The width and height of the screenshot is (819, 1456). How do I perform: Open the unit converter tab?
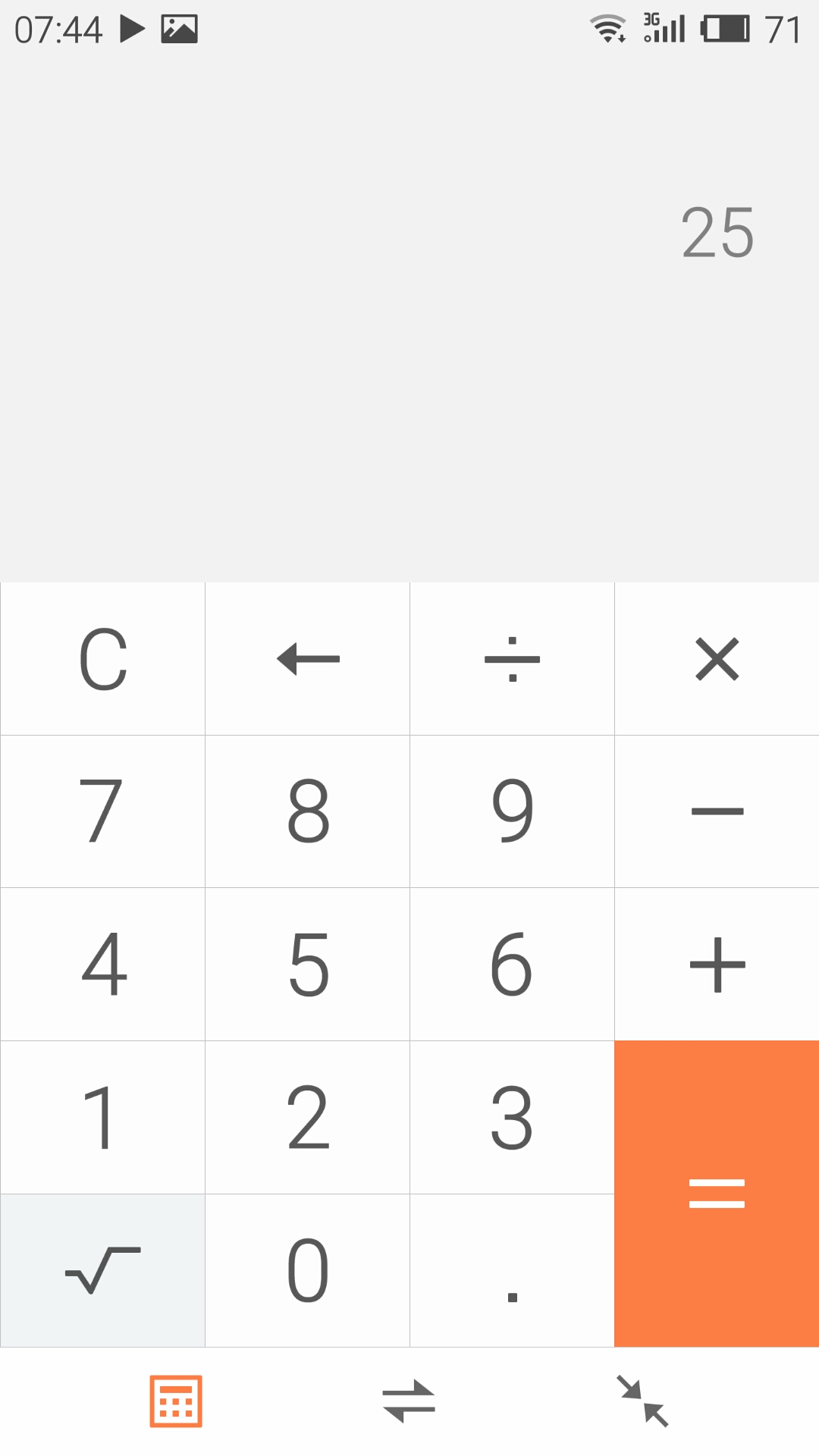[409, 1401]
